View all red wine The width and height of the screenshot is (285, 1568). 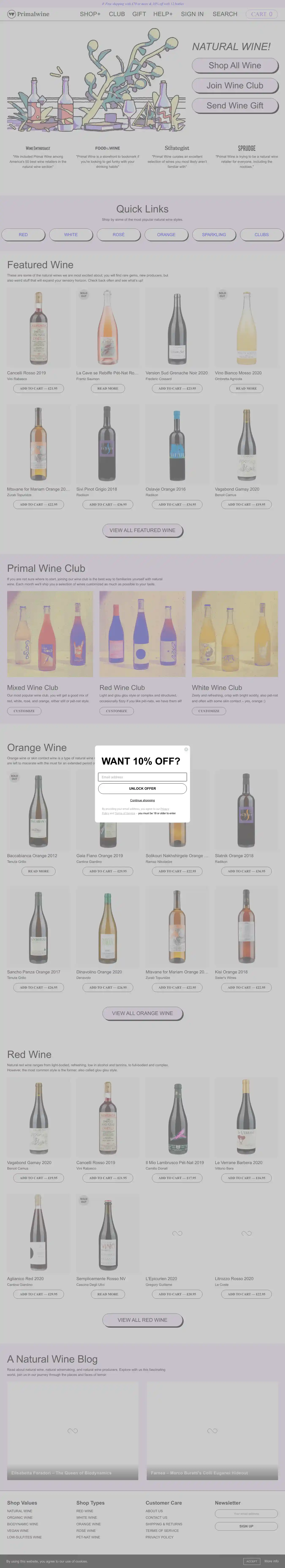coord(142,1320)
